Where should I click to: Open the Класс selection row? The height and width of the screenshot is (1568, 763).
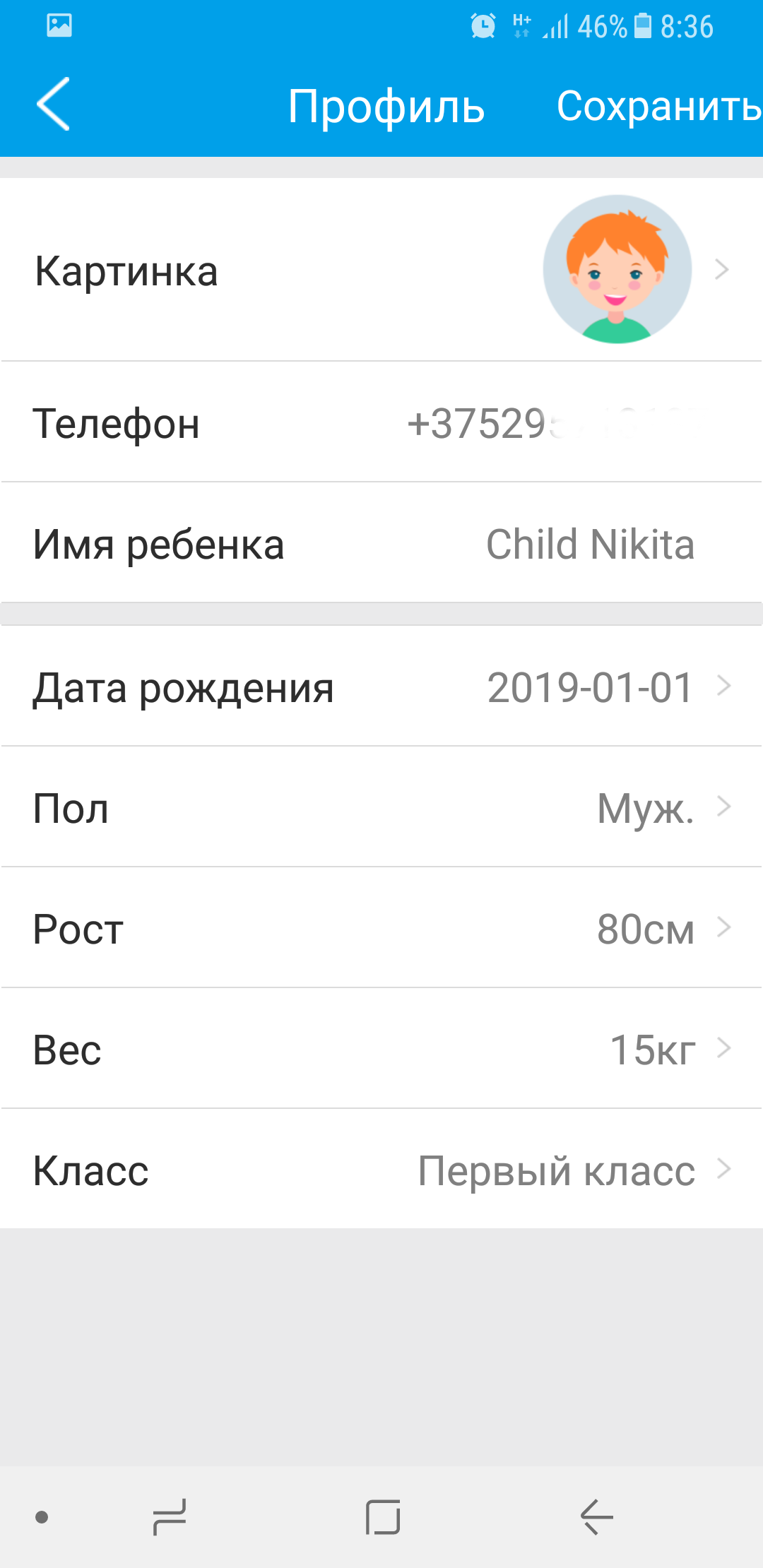pyautogui.click(x=381, y=1169)
